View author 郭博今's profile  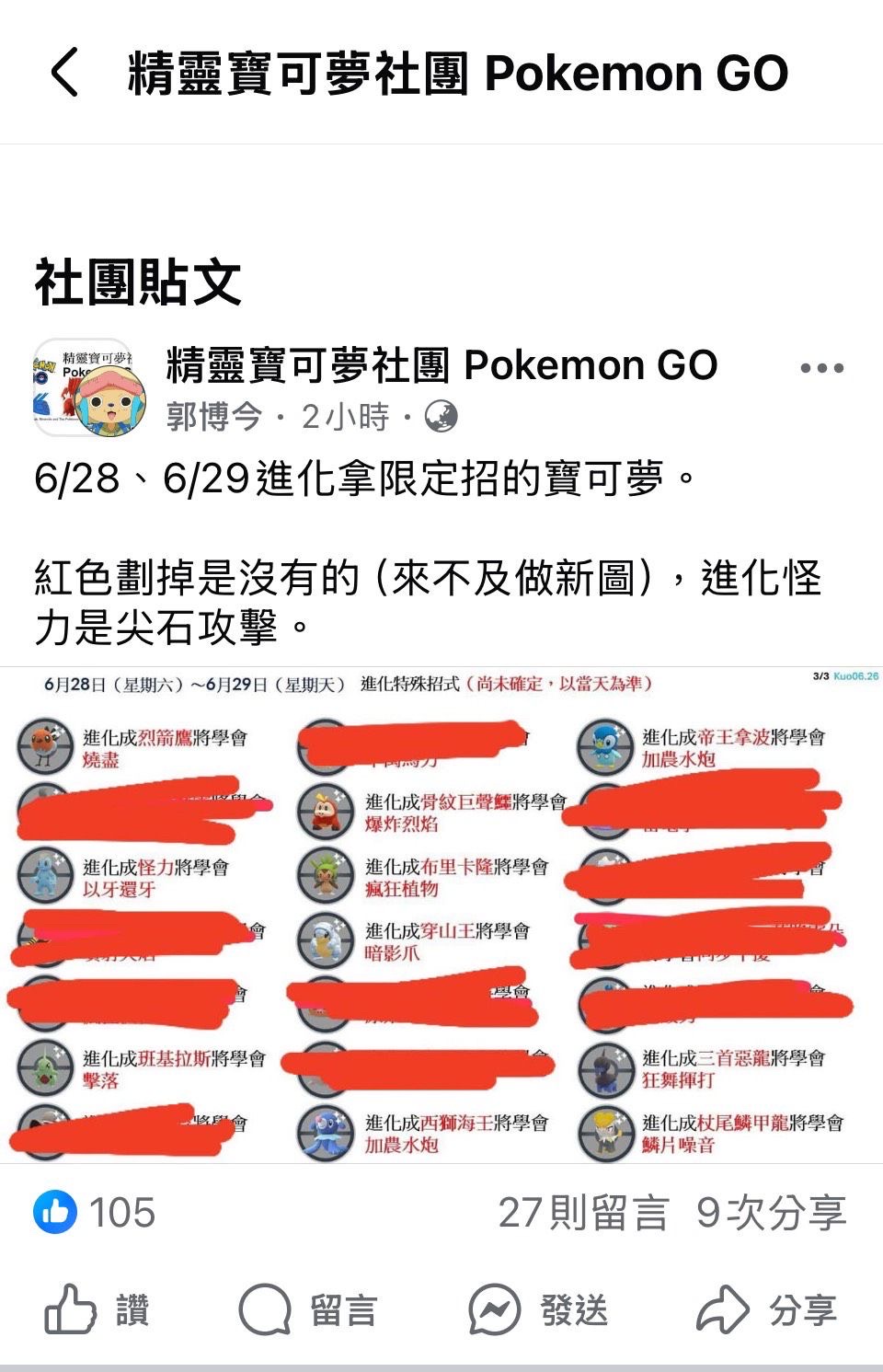pos(213,417)
